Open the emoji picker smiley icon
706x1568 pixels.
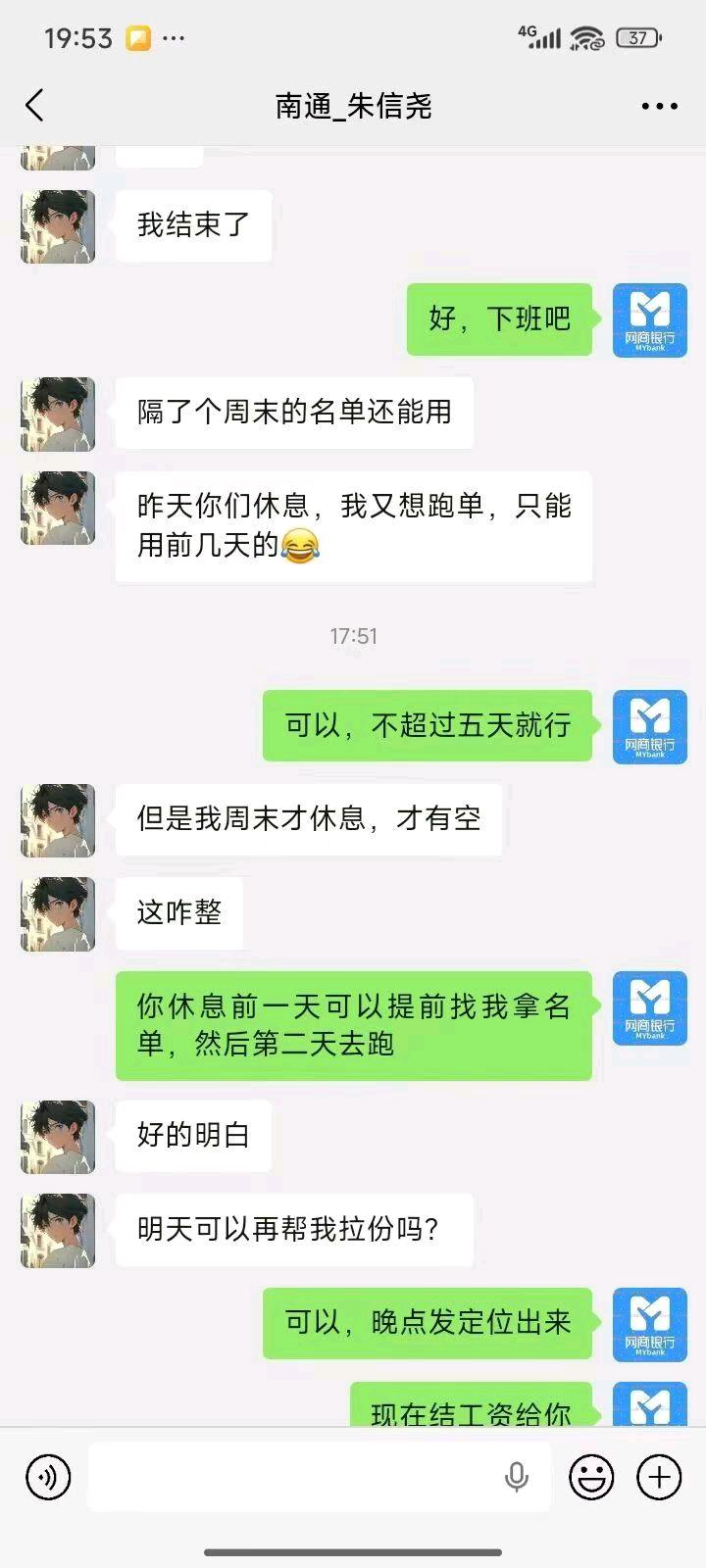pos(590,1477)
